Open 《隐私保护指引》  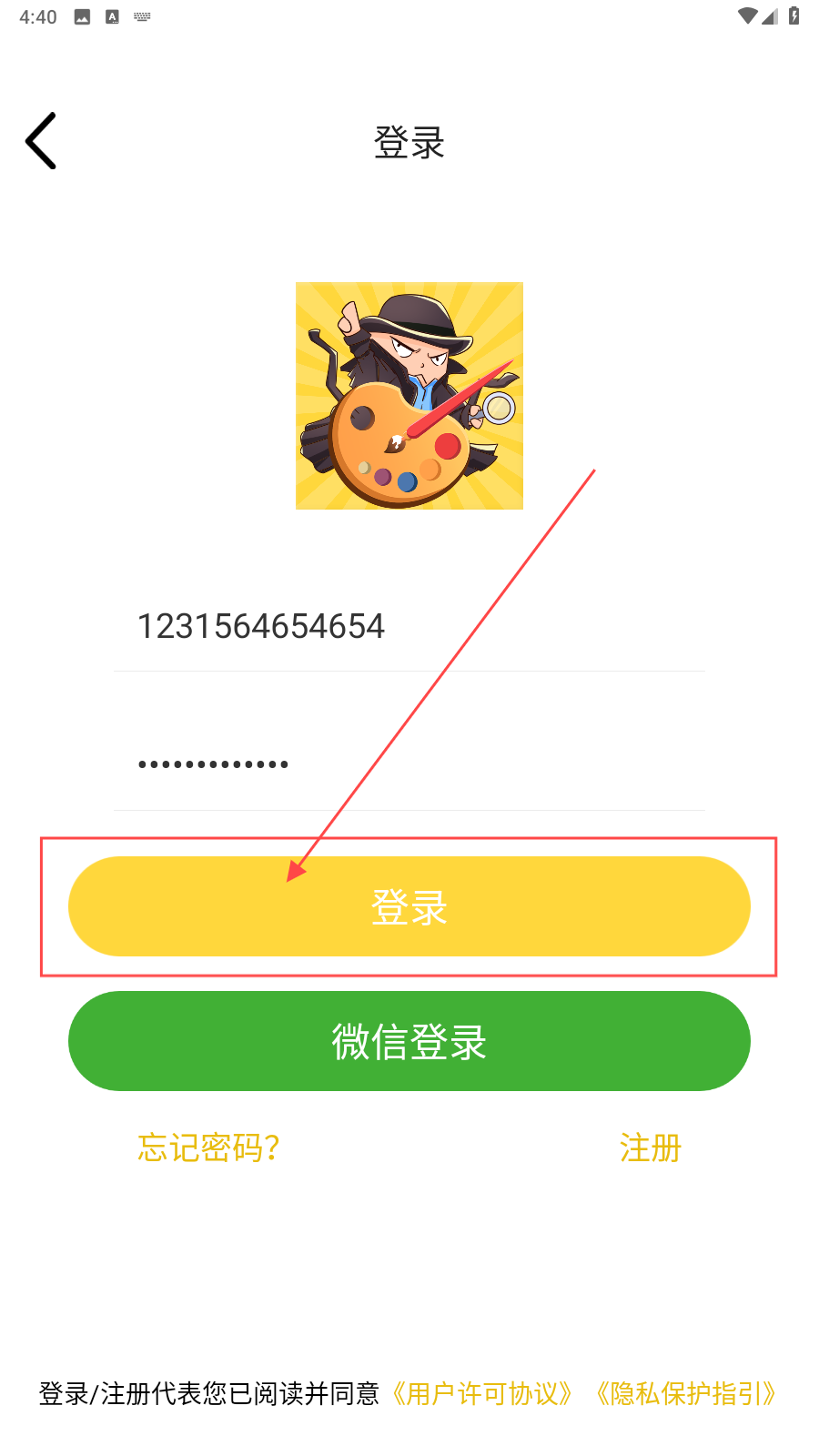[686, 1393]
